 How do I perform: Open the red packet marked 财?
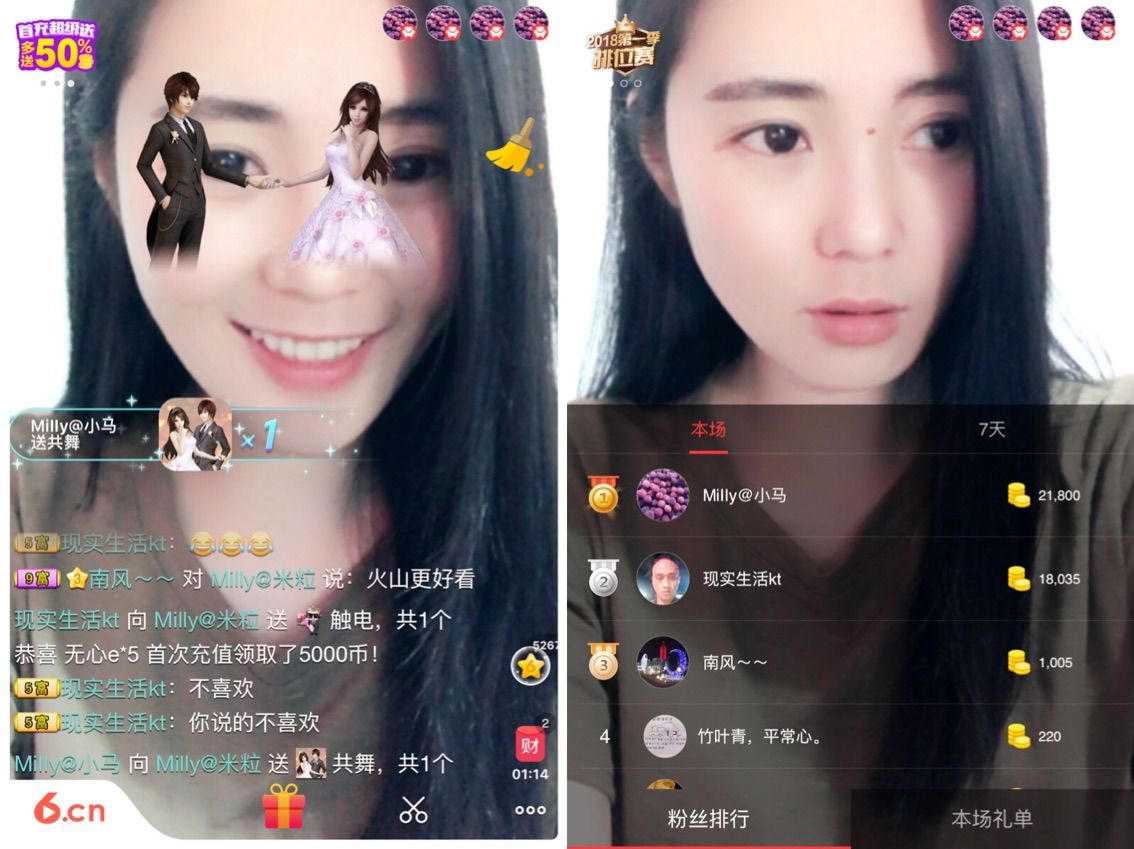tap(529, 745)
